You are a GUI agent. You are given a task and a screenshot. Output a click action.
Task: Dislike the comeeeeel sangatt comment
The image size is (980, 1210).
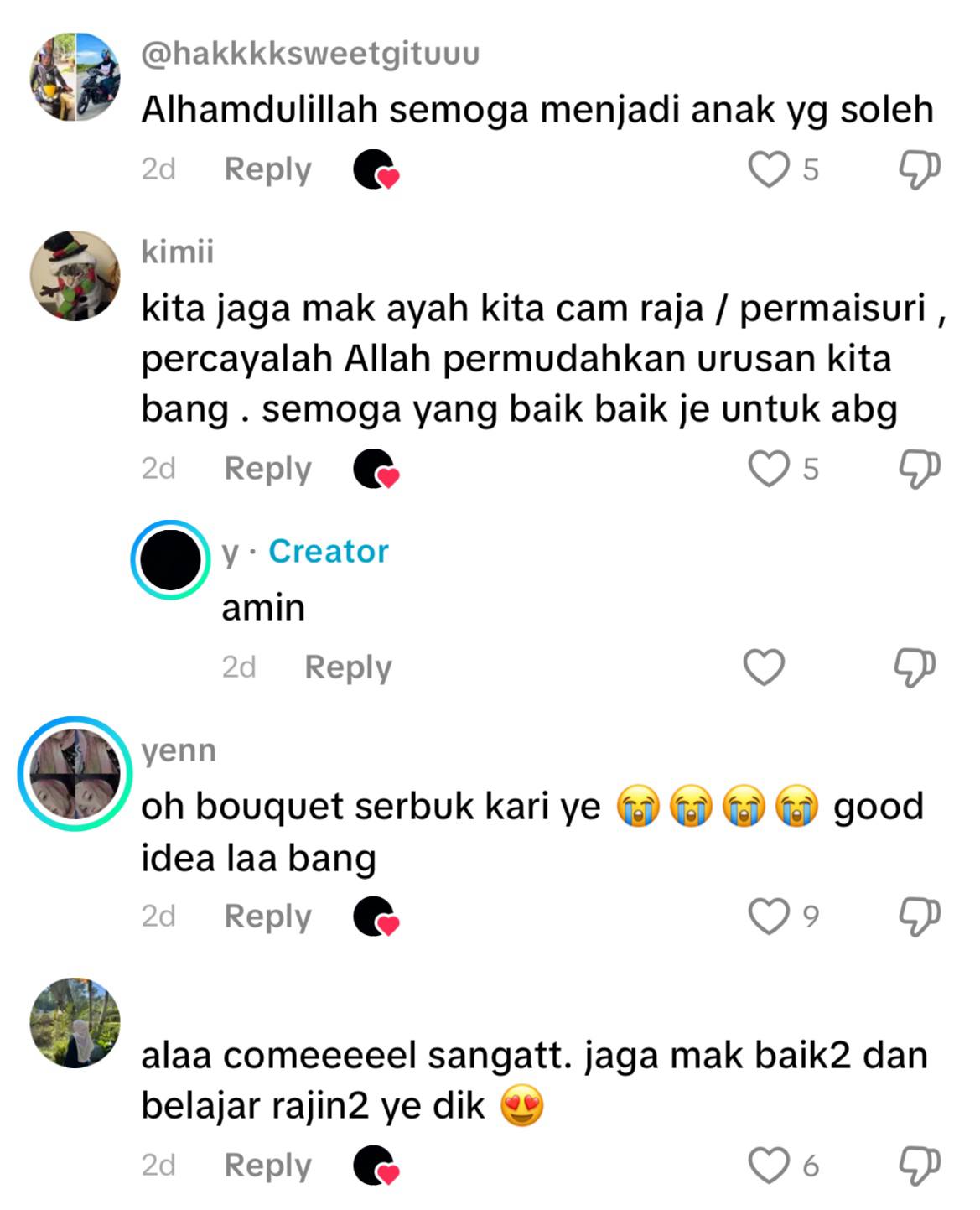919,1166
